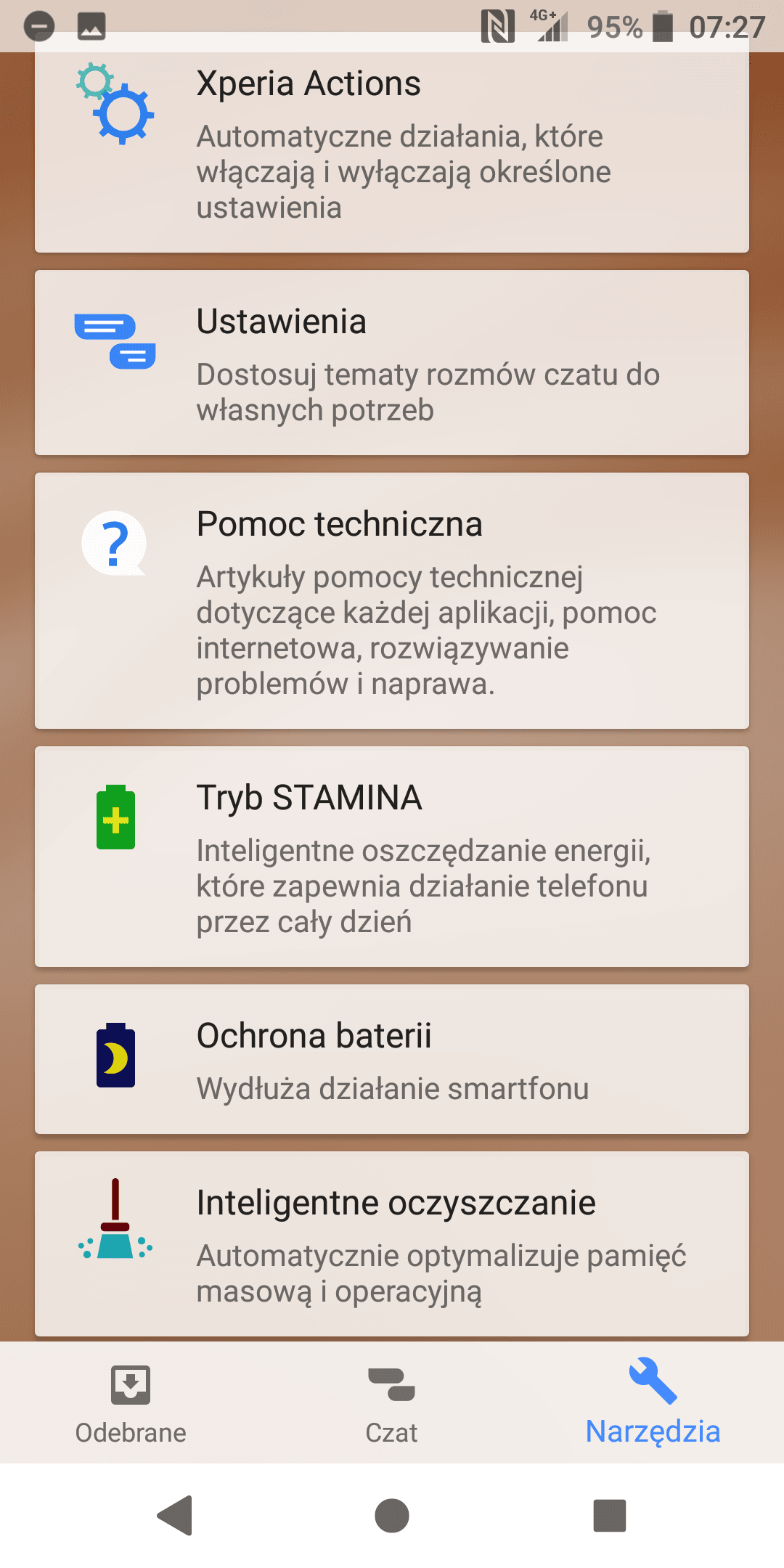Switch to the Czat tab

coord(392,1402)
